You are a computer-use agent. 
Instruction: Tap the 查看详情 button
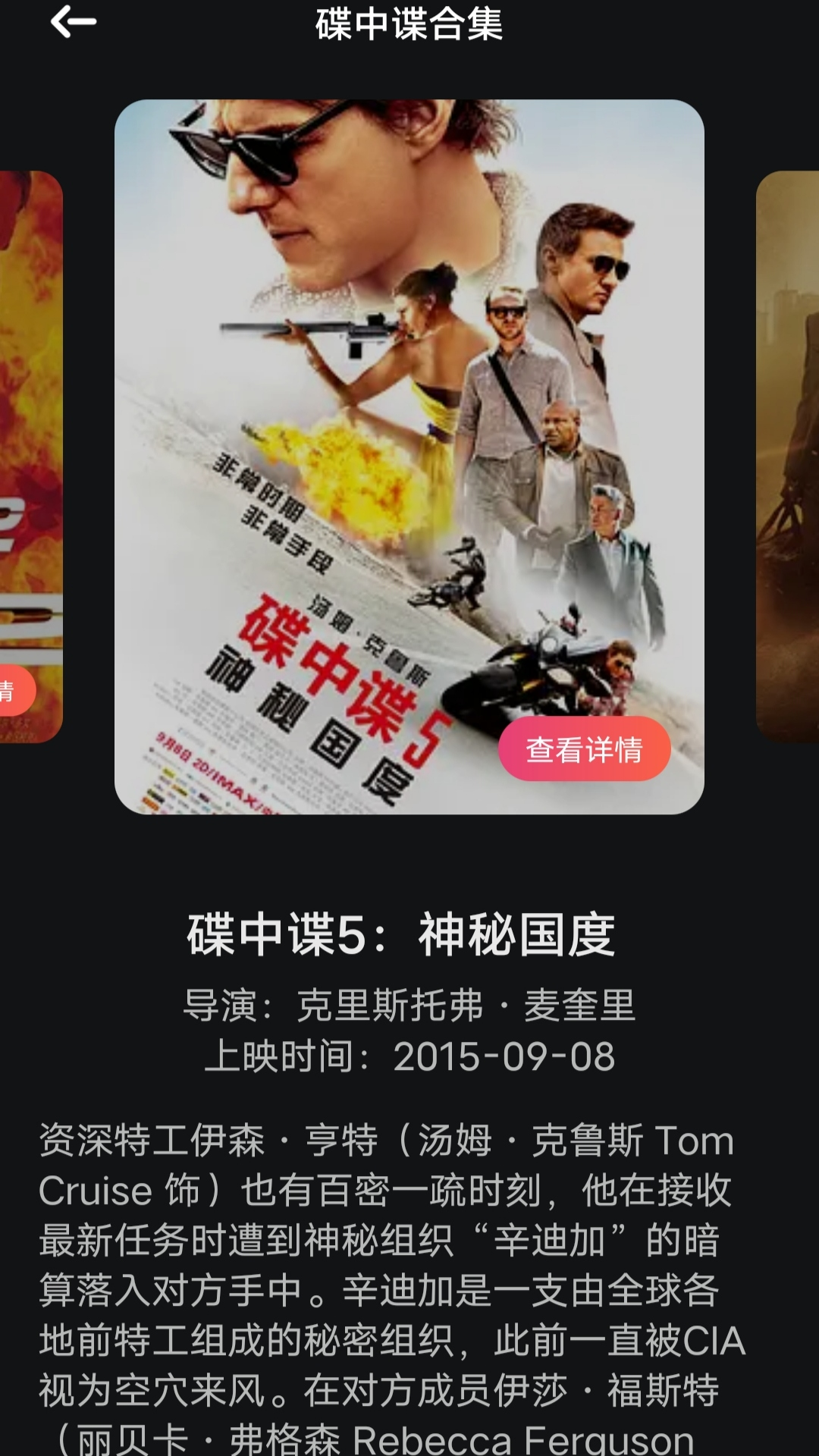(584, 749)
